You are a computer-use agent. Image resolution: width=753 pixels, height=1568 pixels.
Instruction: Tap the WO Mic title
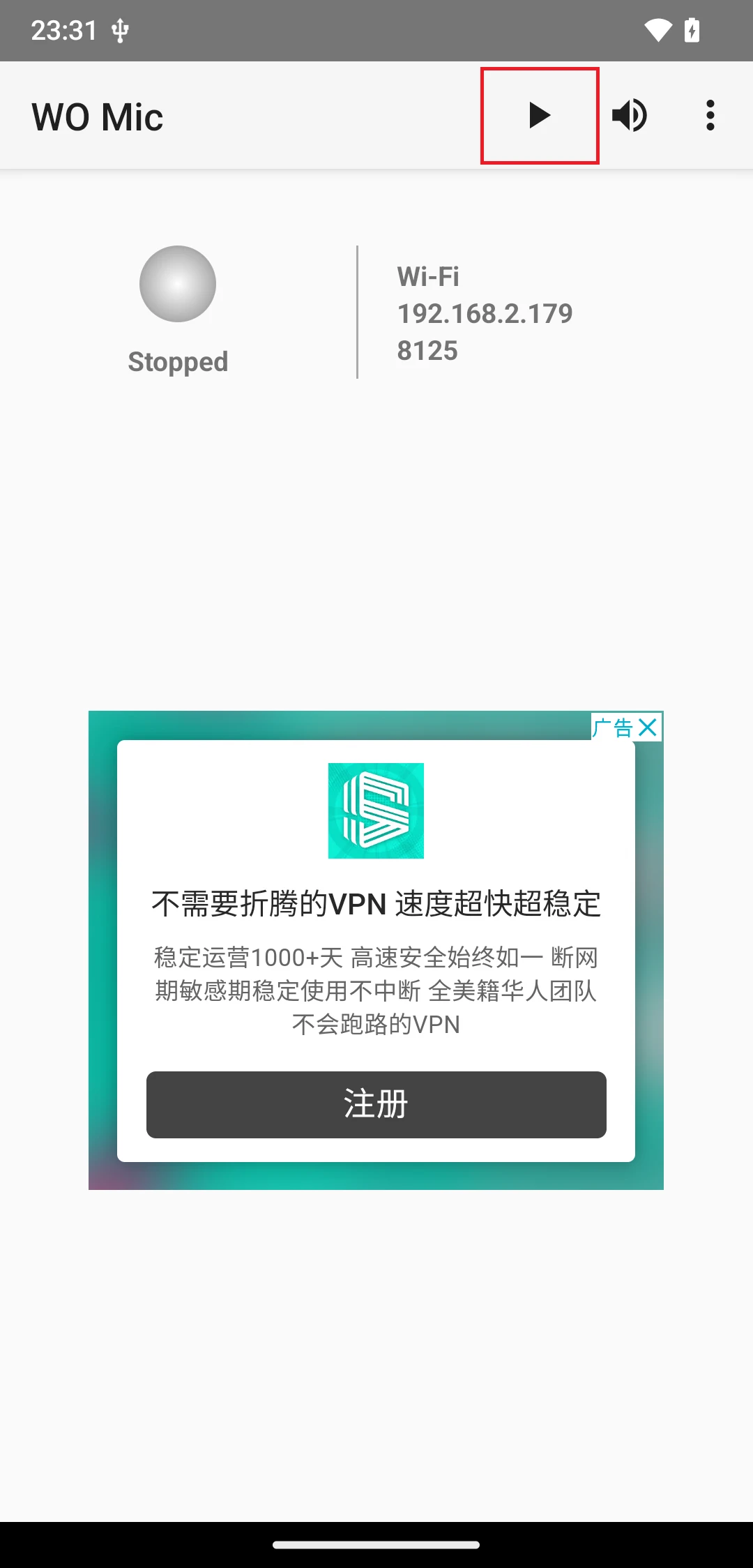click(96, 116)
